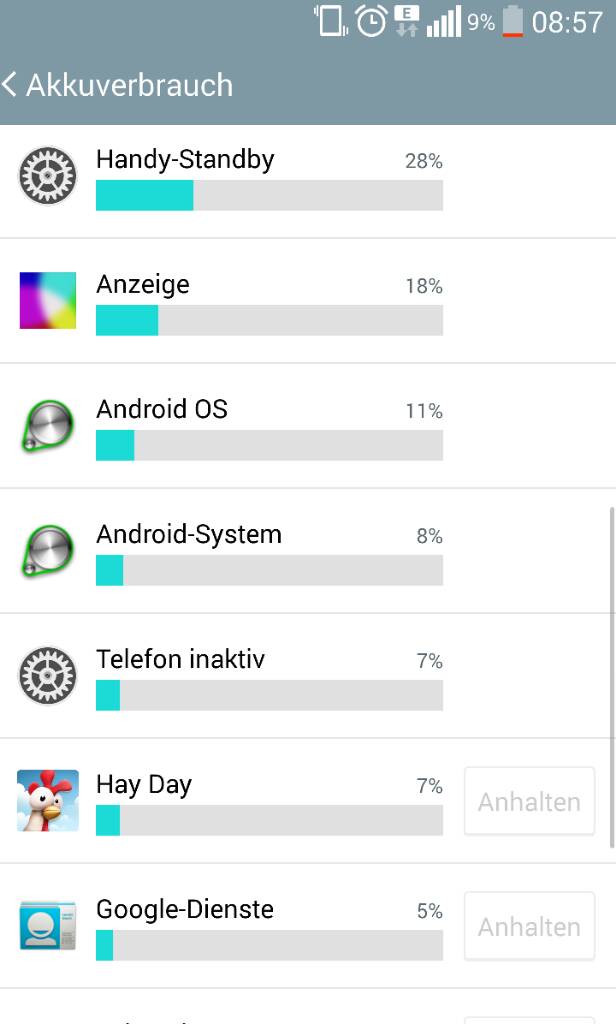The height and width of the screenshot is (1024, 616).
Task: Open Google-Dienste battery details
Action: pos(230,925)
